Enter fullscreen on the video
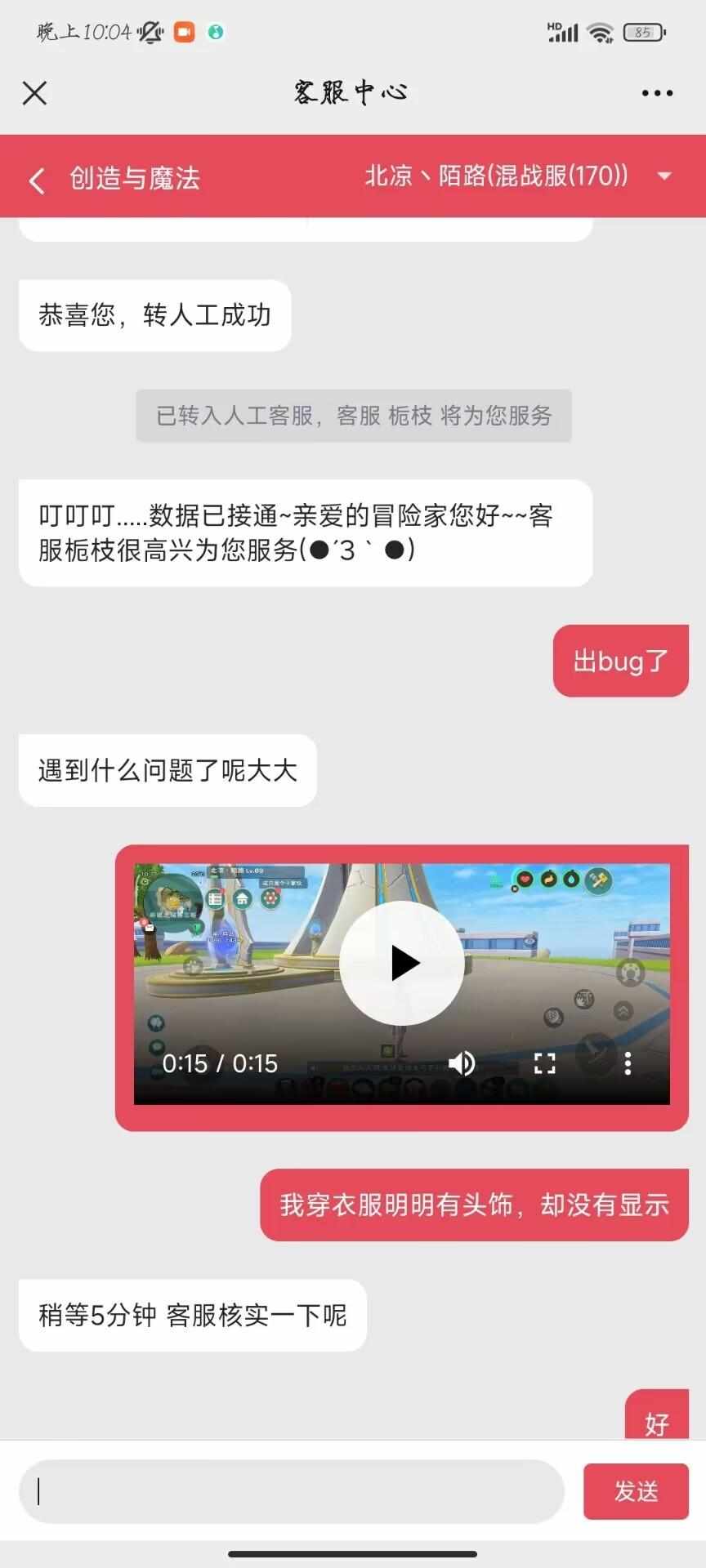706x1568 pixels. click(544, 1063)
